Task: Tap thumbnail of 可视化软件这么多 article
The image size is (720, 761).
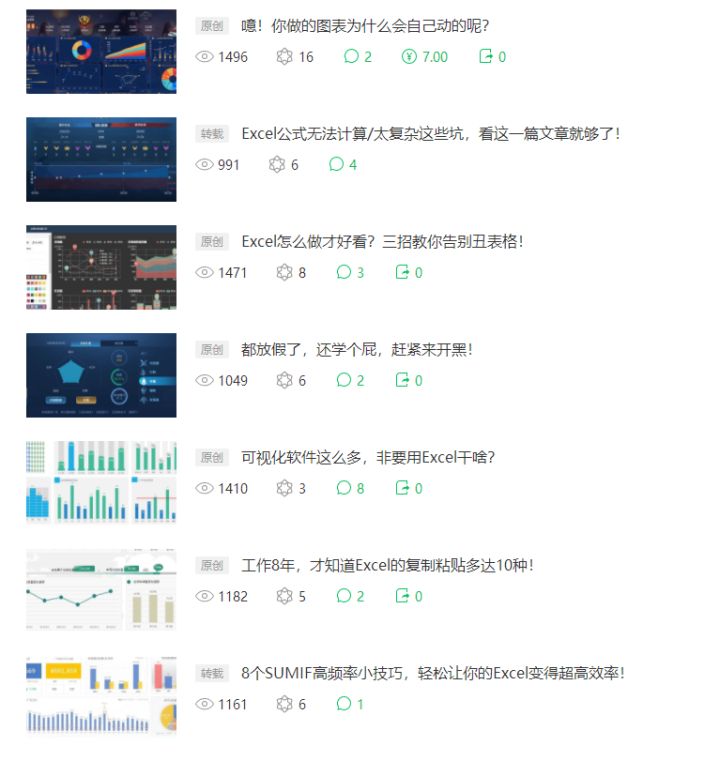Action: coord(101,484)
